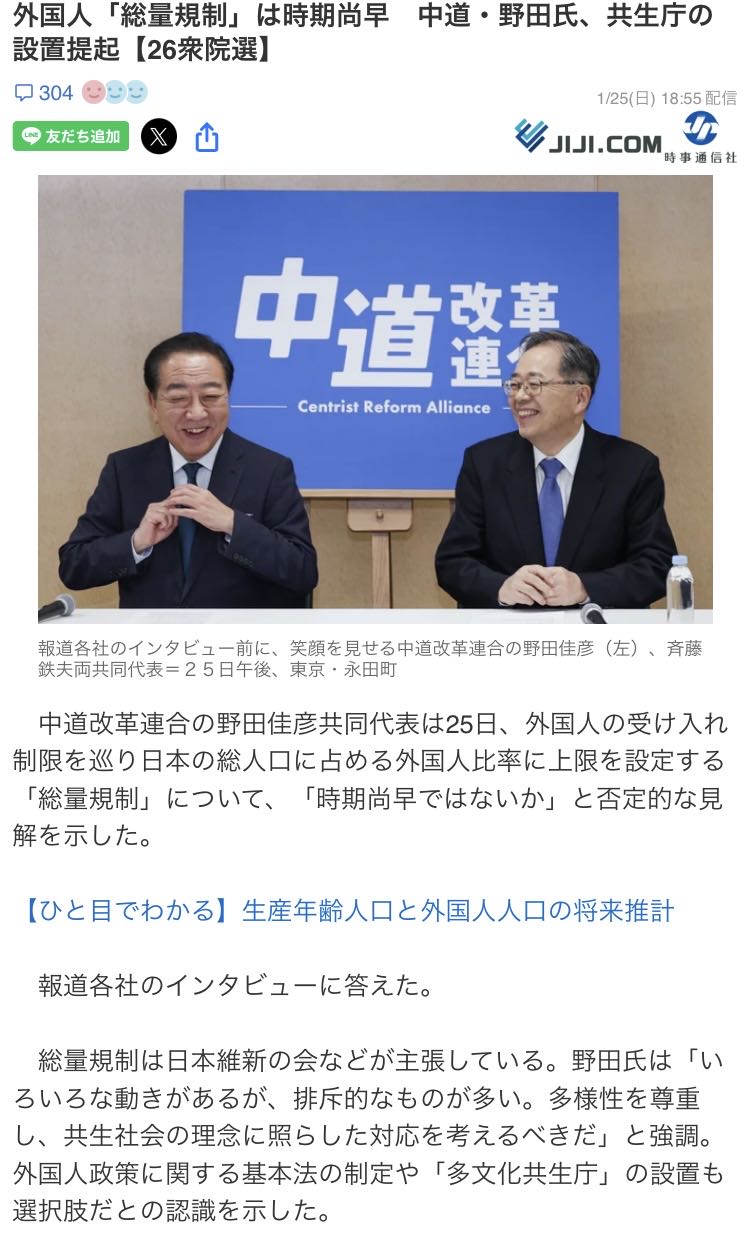Open the share options icon

coord(207,137)
